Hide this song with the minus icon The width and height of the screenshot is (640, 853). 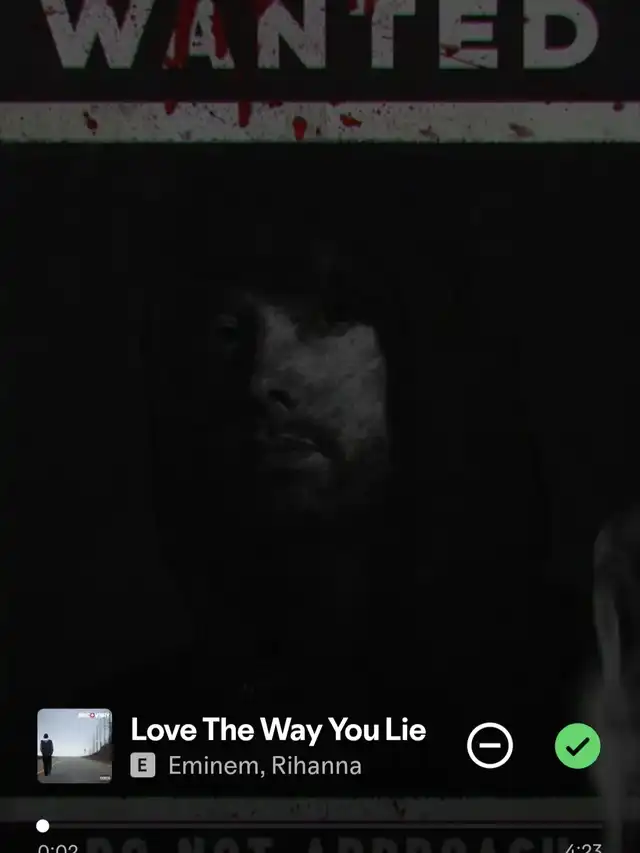click(x=490, y=746)
